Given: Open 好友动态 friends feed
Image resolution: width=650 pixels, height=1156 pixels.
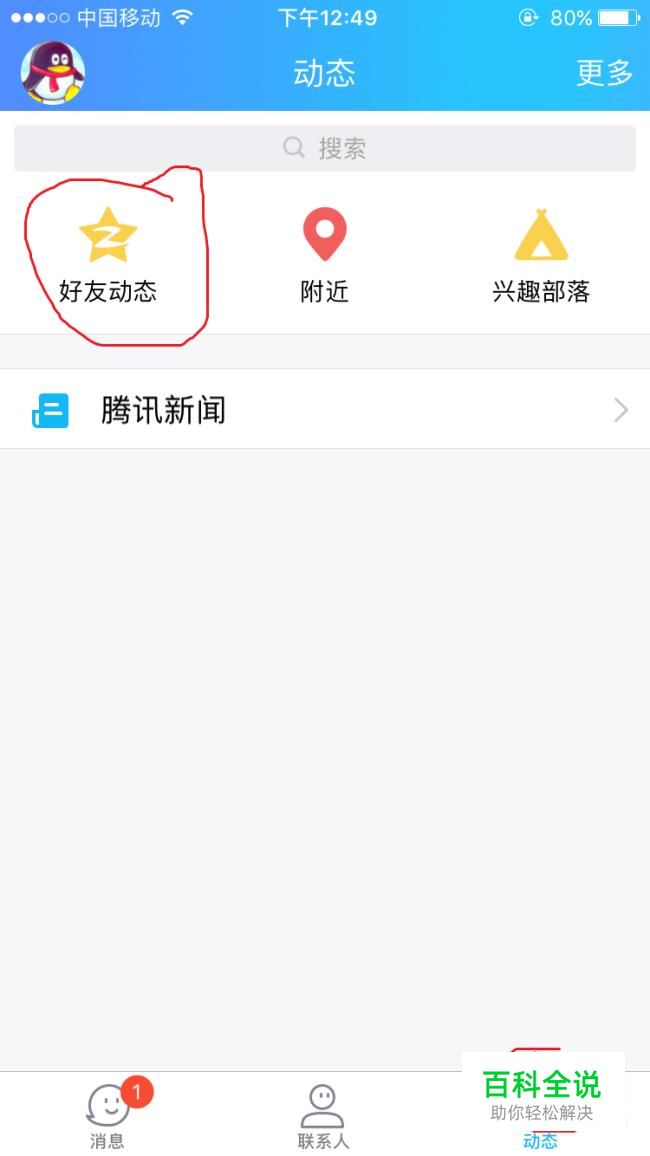Looking at the screenshot, I should [108, 255].
